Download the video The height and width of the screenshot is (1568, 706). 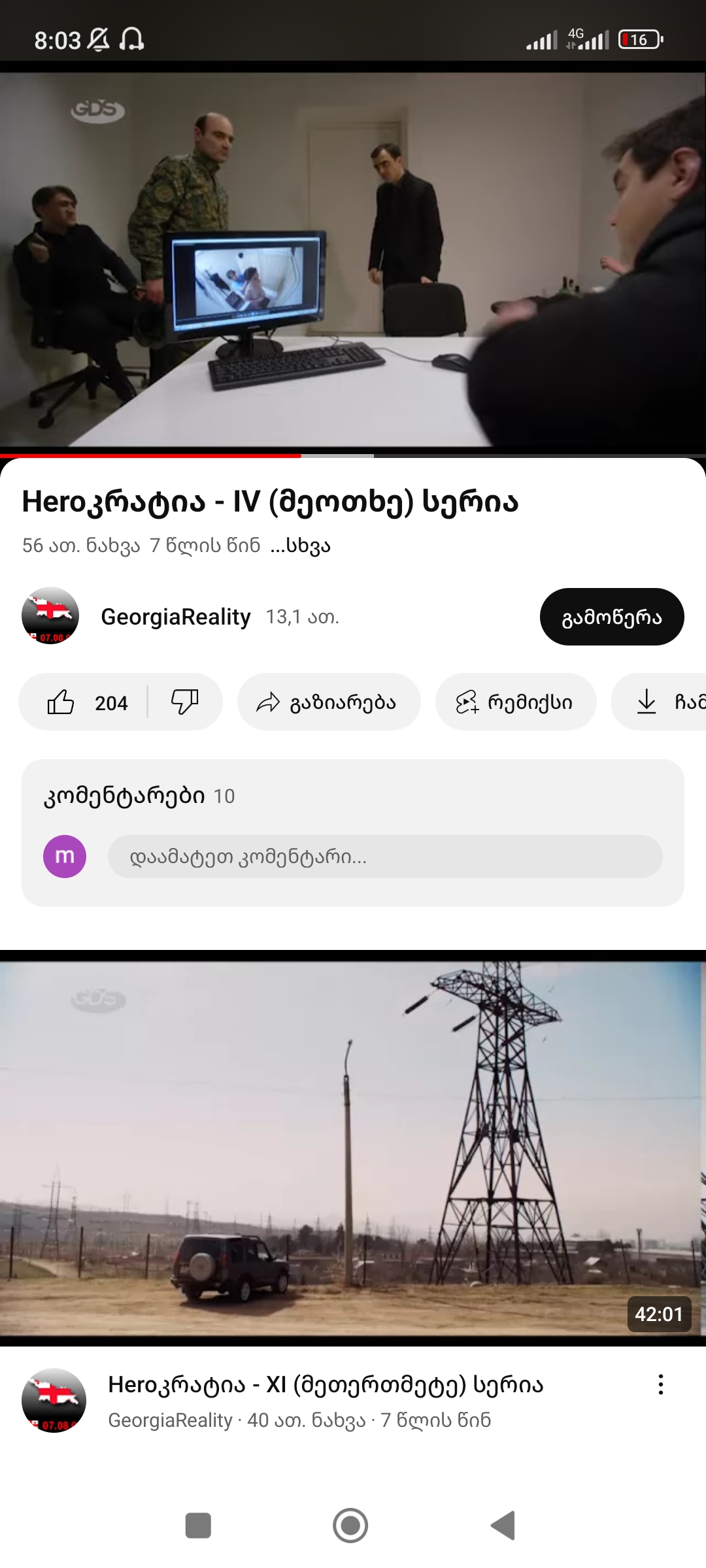(x=660, y=702)
